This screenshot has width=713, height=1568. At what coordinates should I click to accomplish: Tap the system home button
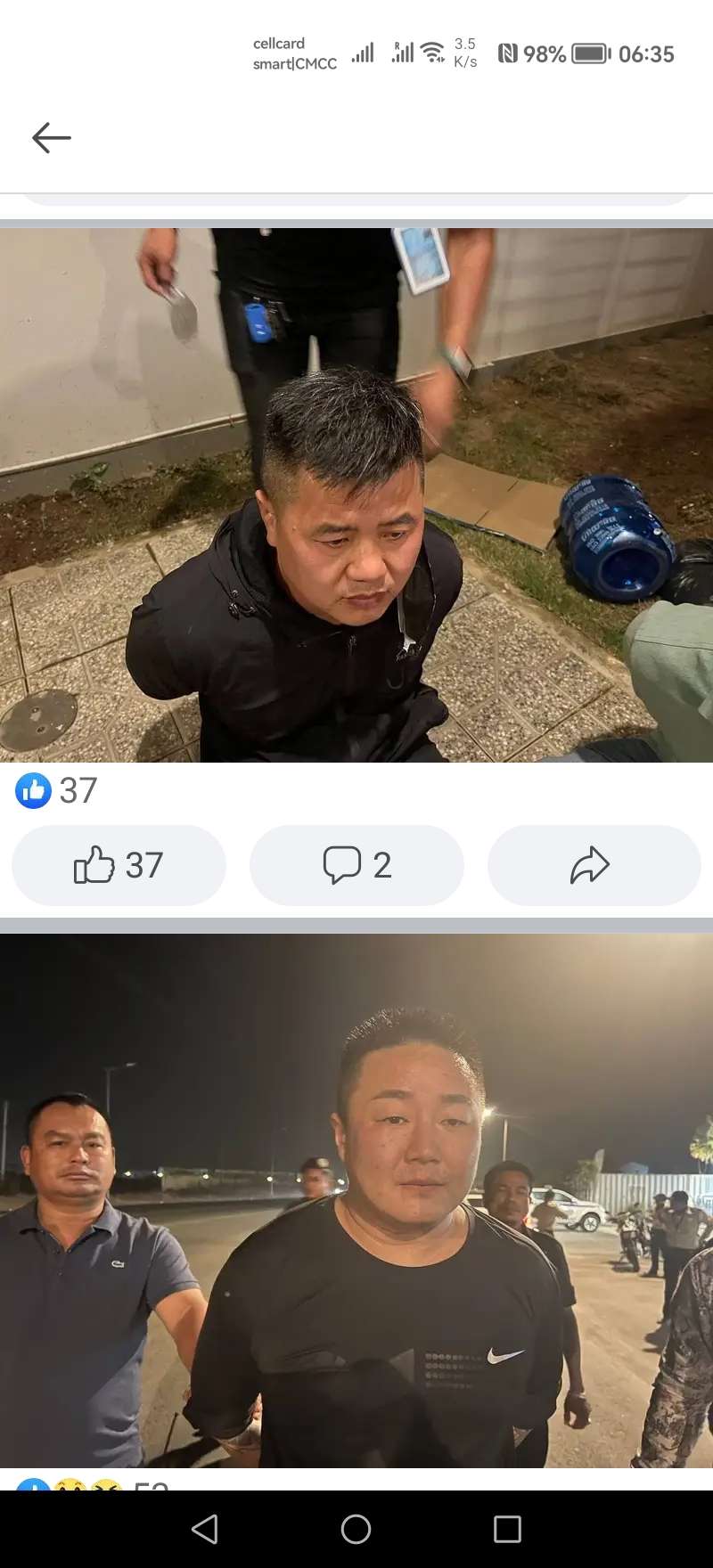(356, 1529)
